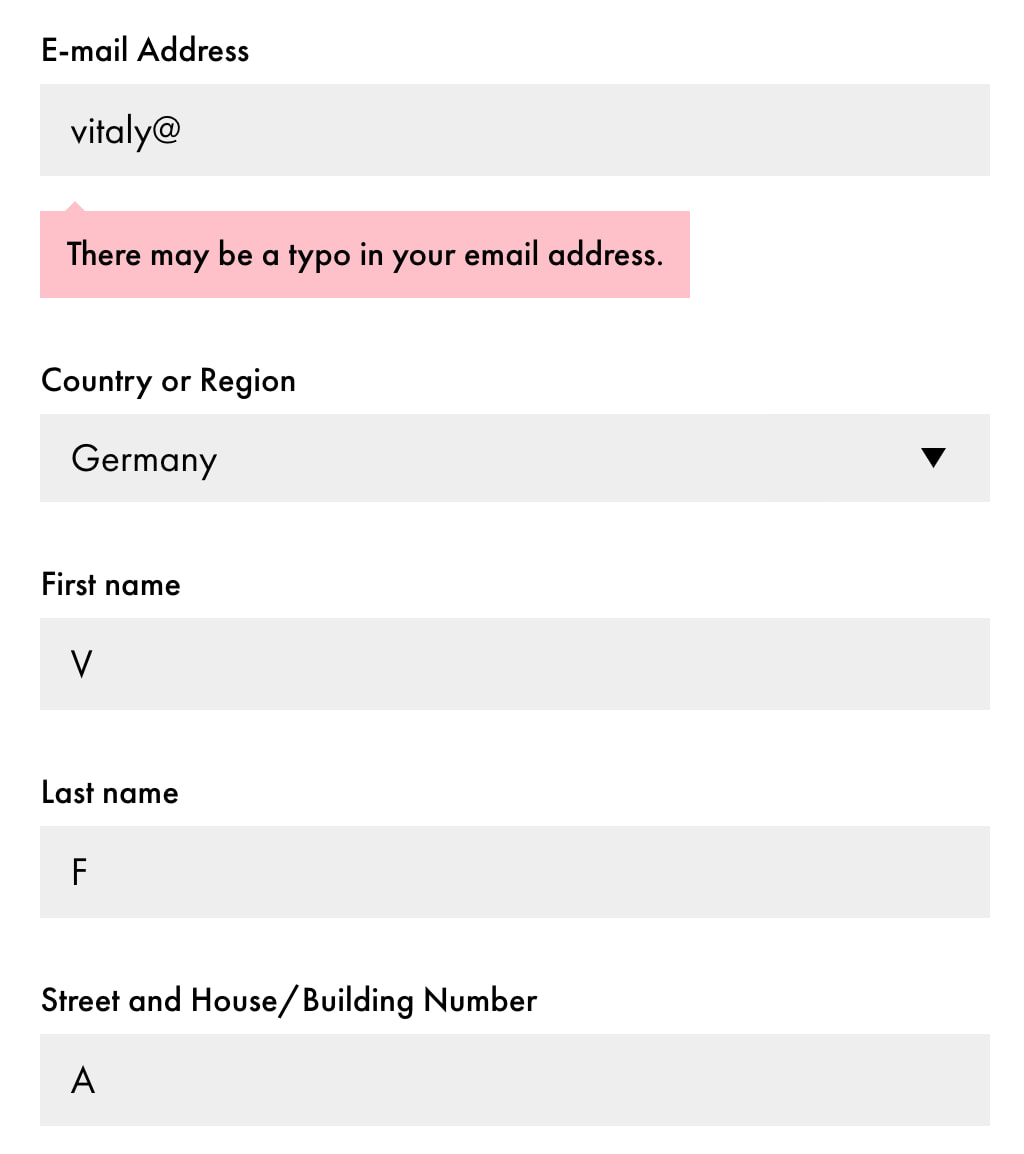
Task: Click the Street and House/Building Number label
Action: (288, 999)
